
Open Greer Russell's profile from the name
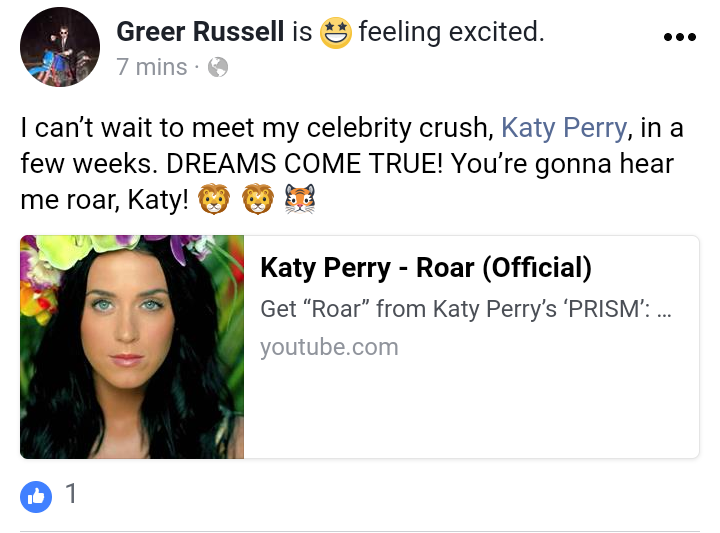pos(200,32)
